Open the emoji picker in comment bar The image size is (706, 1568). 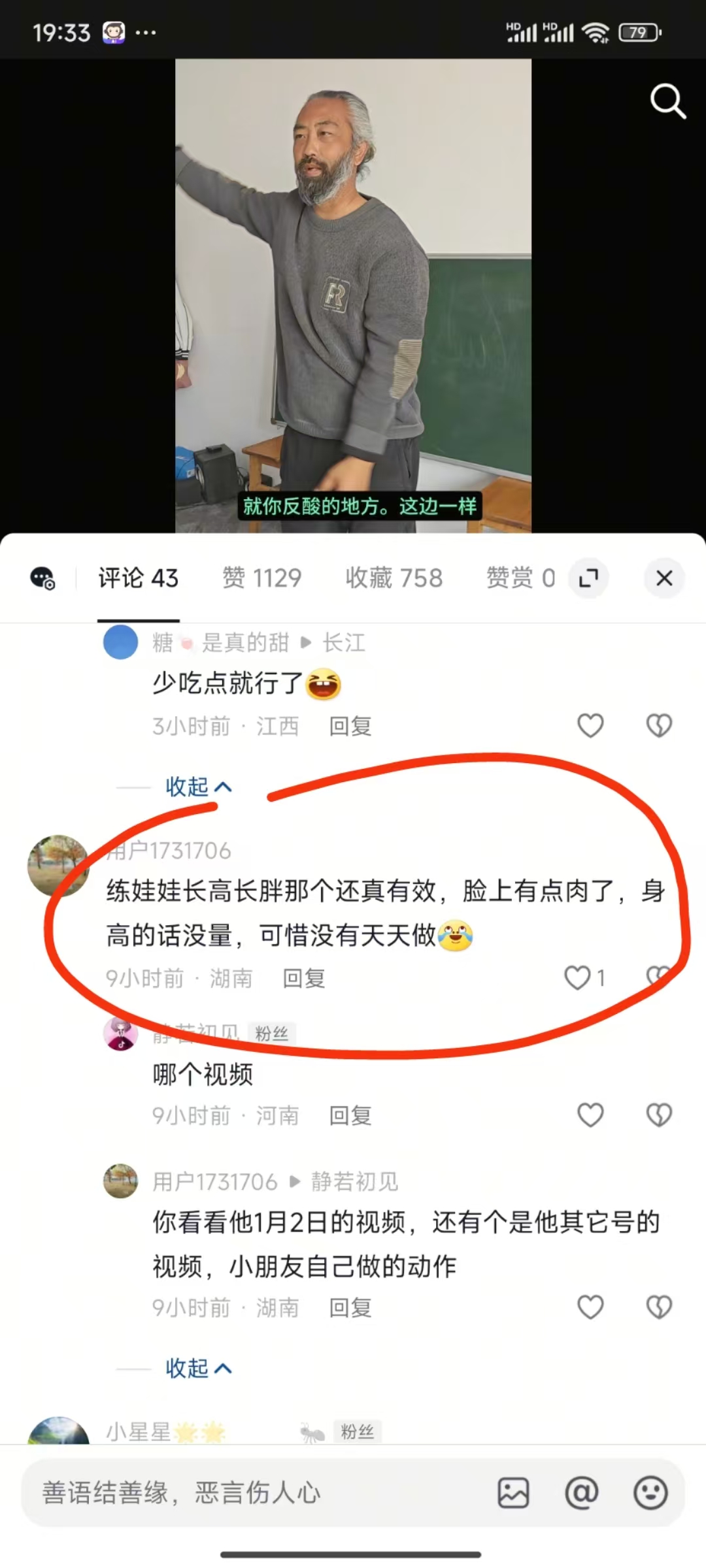pos(650,1493)
